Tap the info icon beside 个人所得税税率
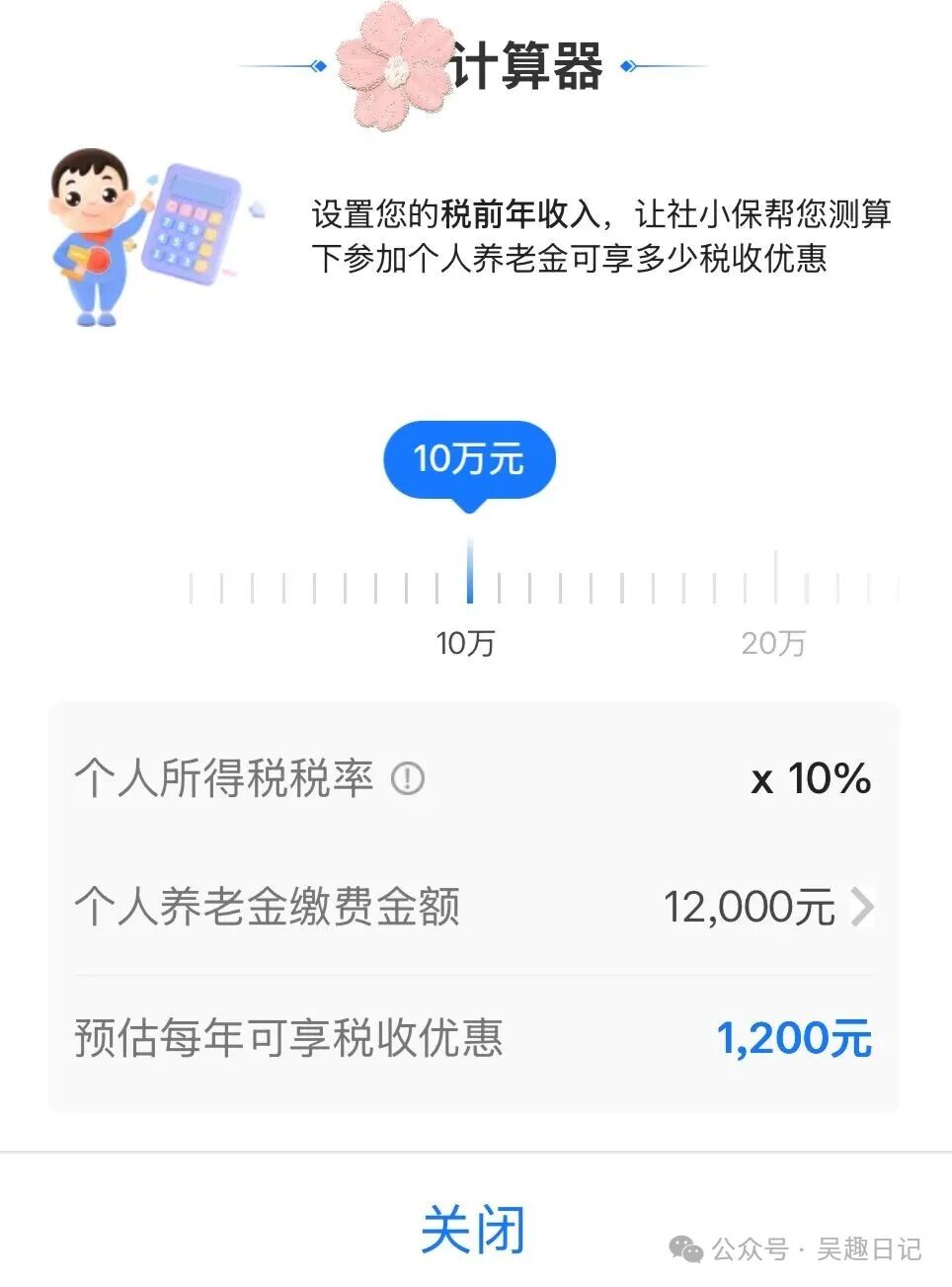 (408, 779)
